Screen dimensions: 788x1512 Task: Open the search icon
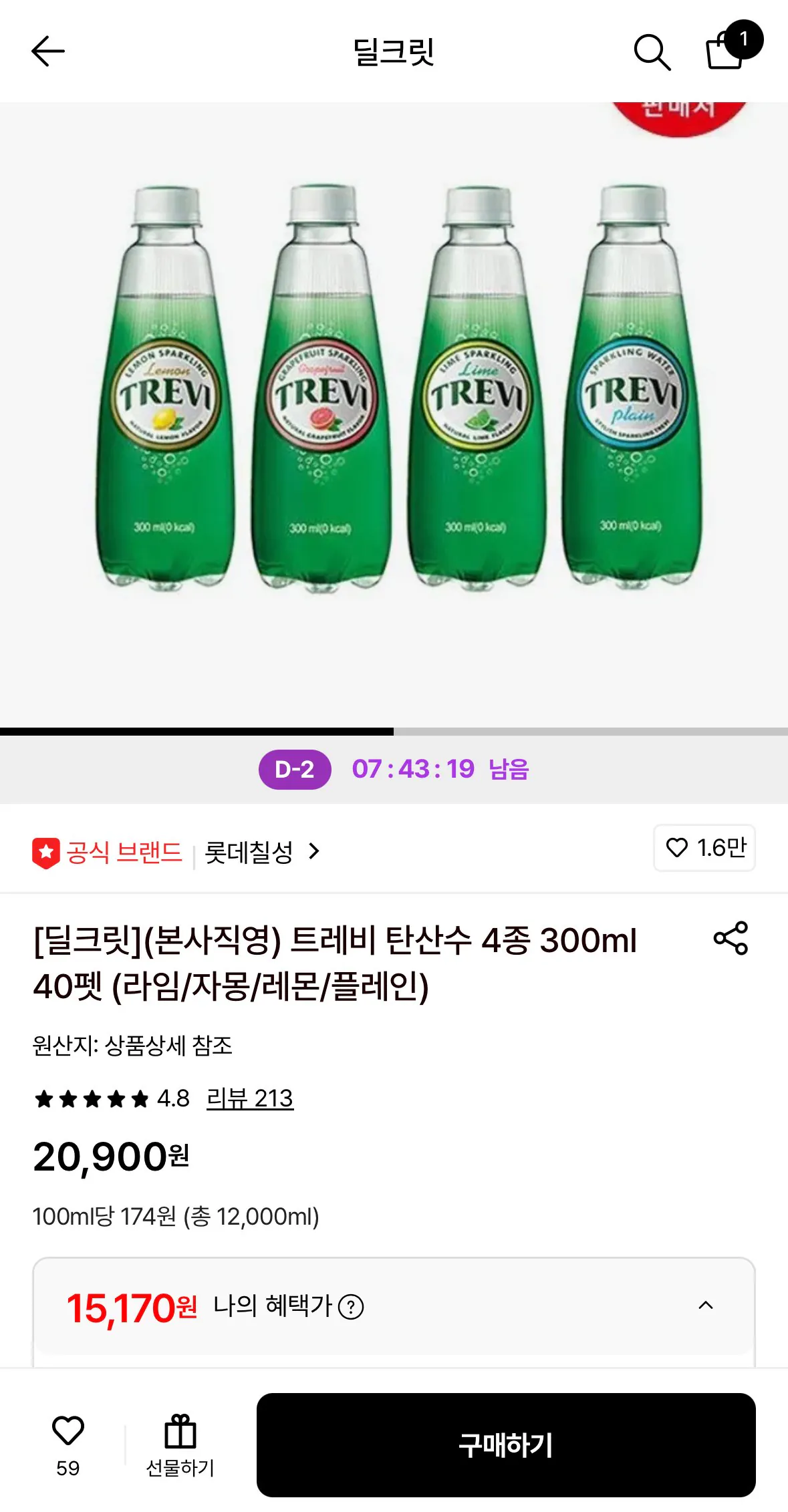(652, 52)
